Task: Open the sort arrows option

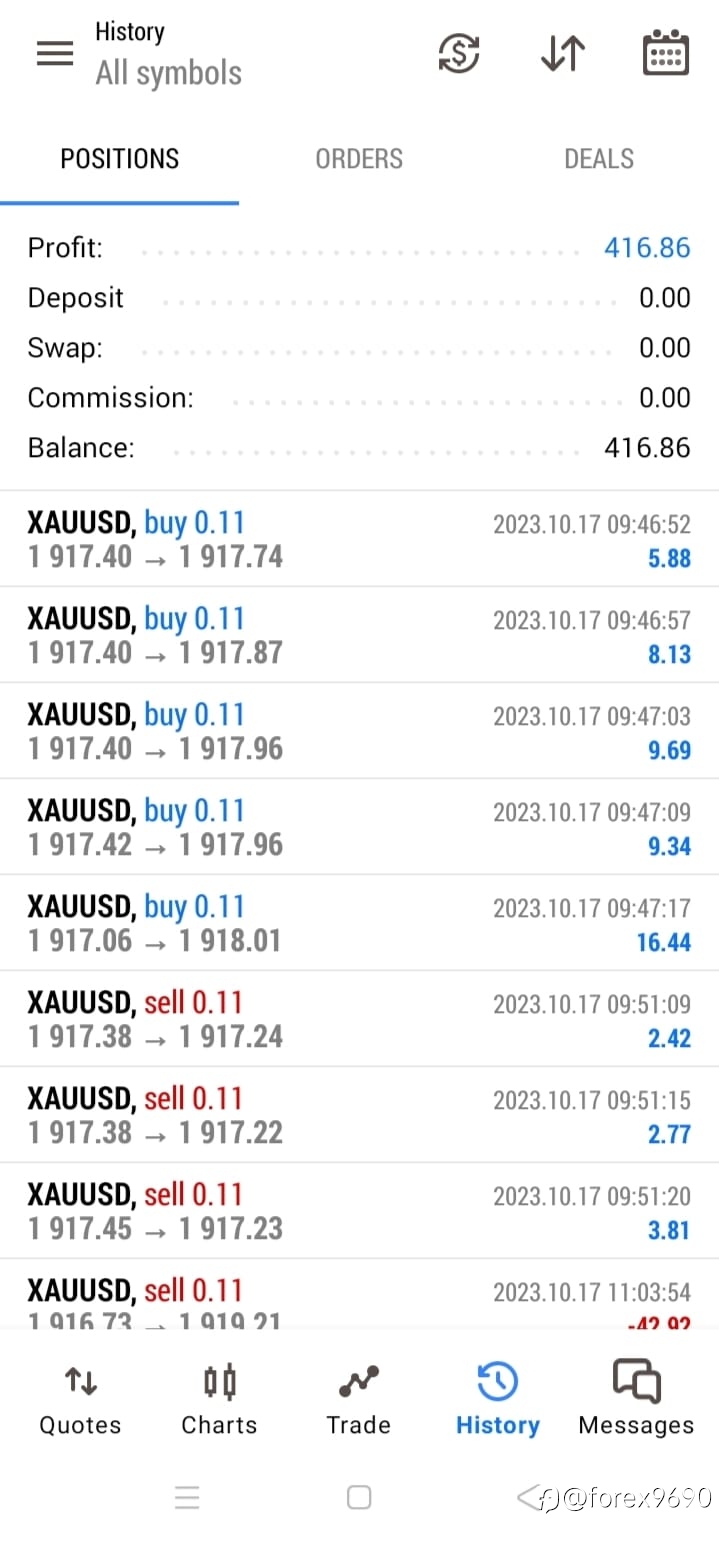Action: (x=562, y=53)
